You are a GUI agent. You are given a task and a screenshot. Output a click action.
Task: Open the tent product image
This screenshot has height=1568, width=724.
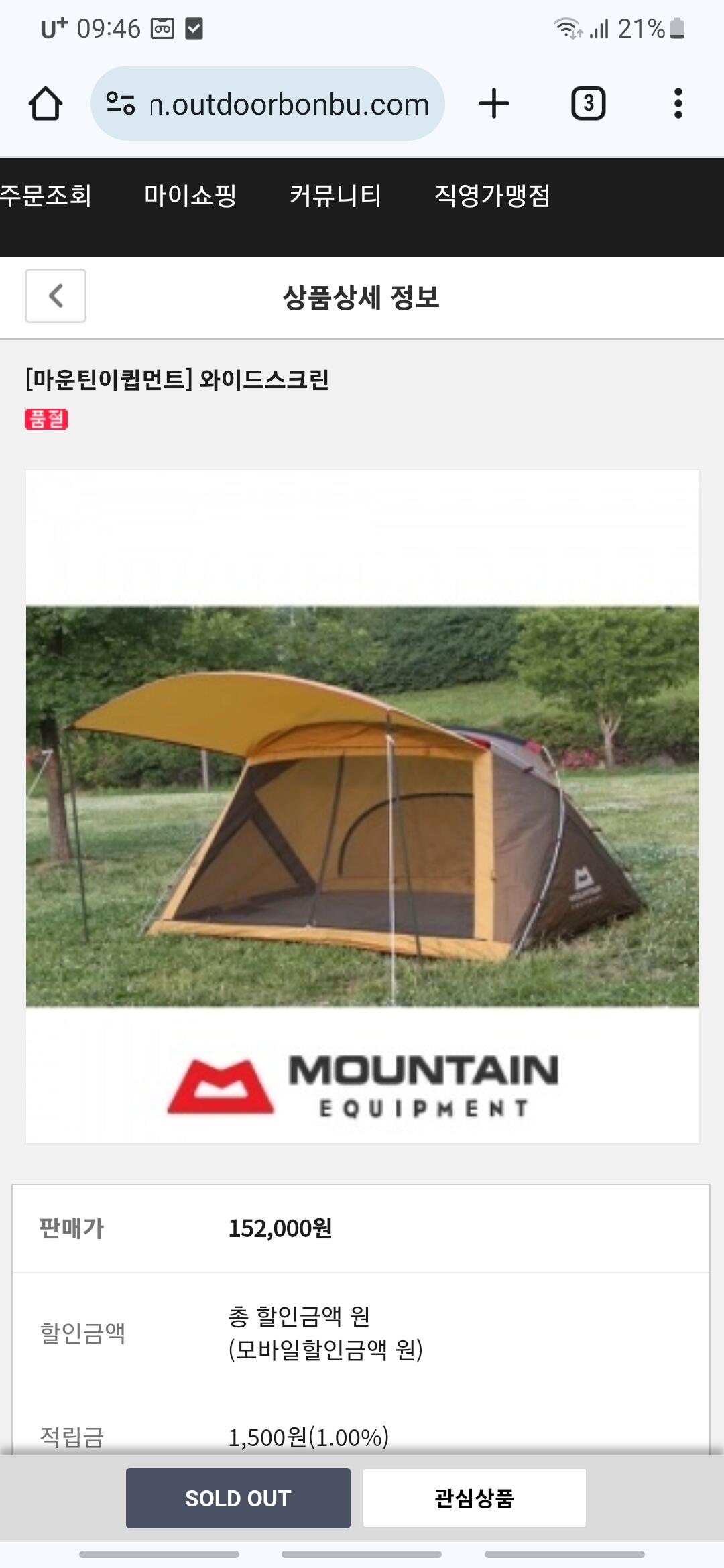coord(363,807)
